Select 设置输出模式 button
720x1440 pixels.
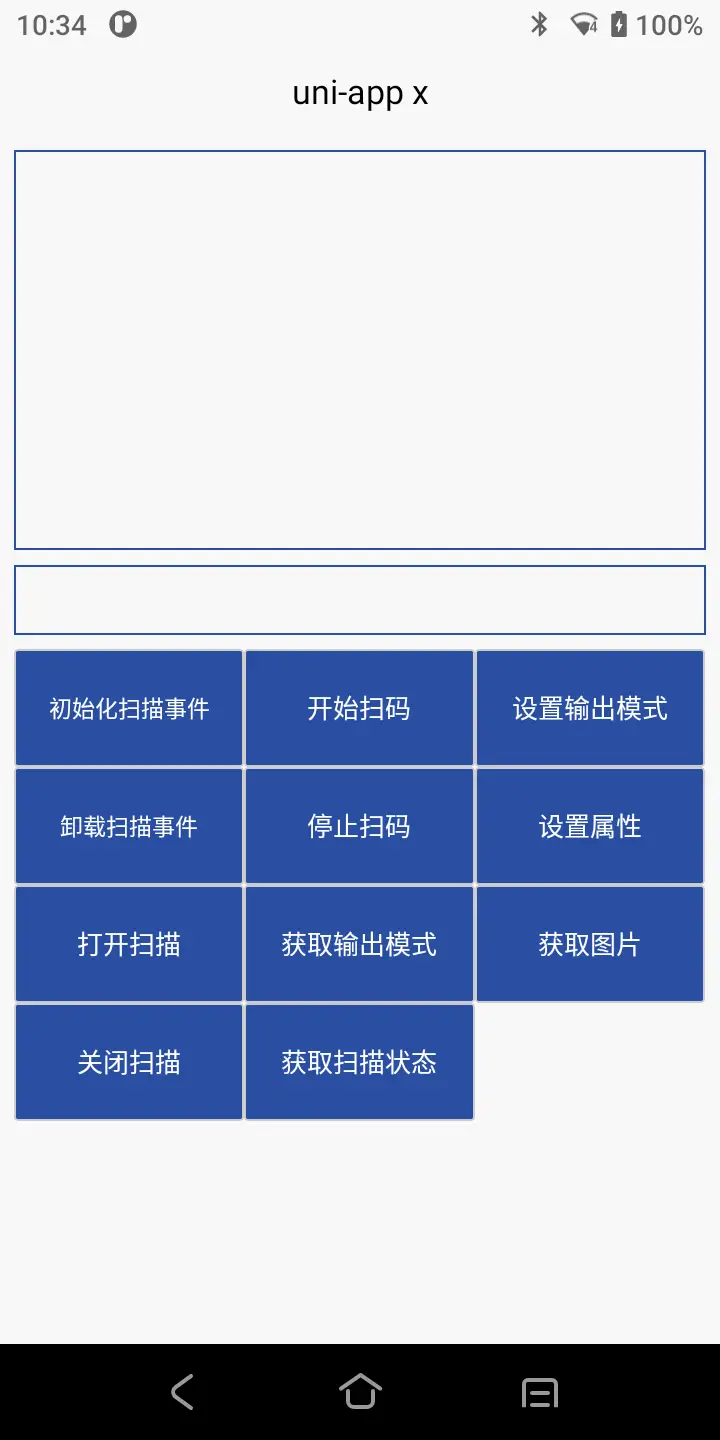click(590, 708)
